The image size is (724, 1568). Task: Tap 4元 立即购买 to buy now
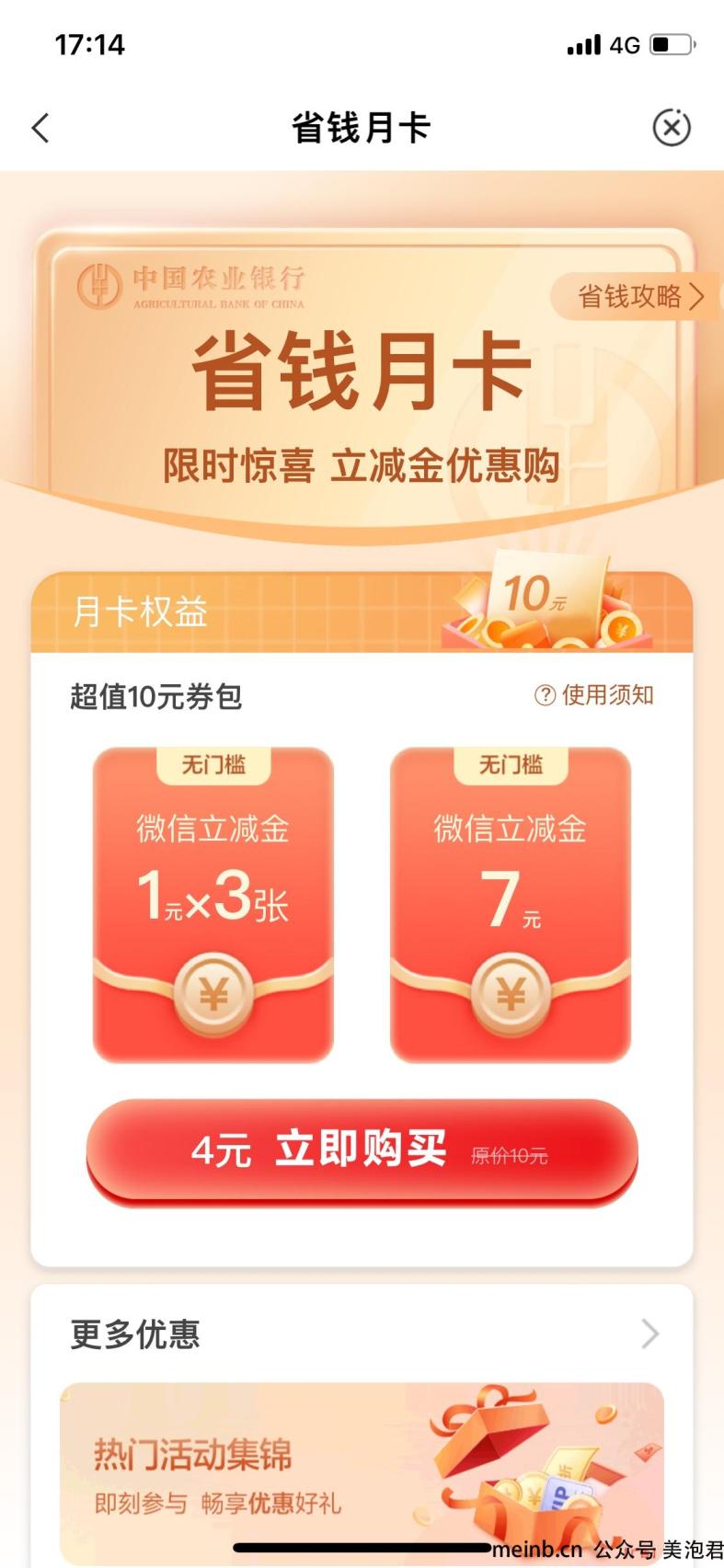362,1150
